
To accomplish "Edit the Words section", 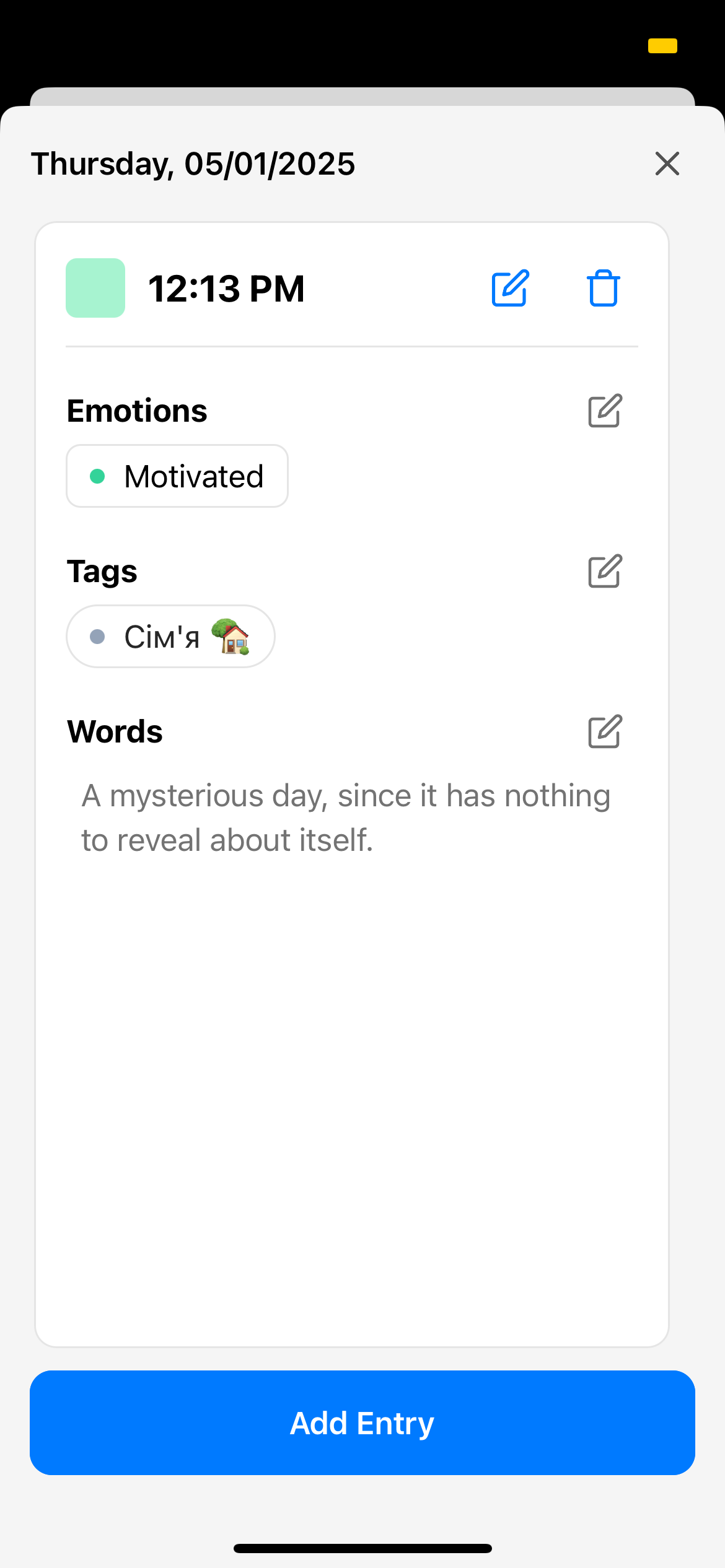I will [604, 731].
